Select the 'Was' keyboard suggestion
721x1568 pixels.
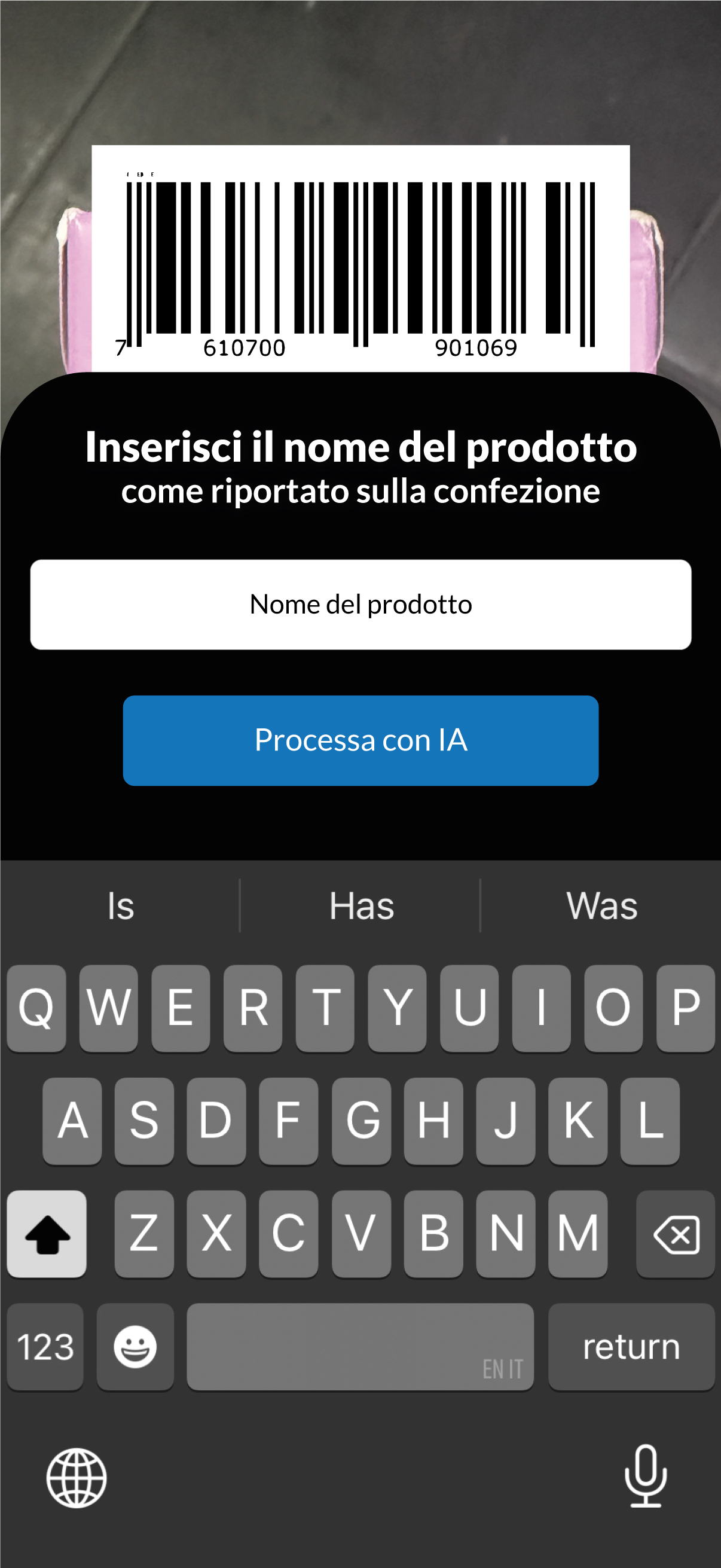point(601,906)
